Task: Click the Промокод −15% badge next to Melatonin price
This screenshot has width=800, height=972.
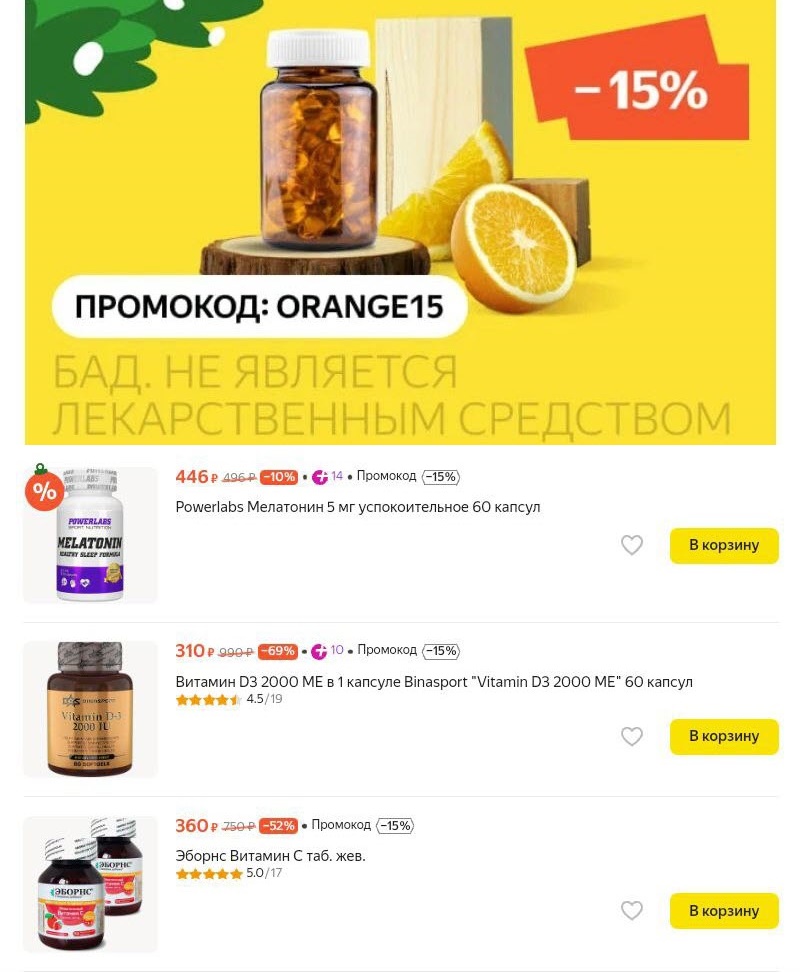Action: pyautogui.click(x=440, y=477)
